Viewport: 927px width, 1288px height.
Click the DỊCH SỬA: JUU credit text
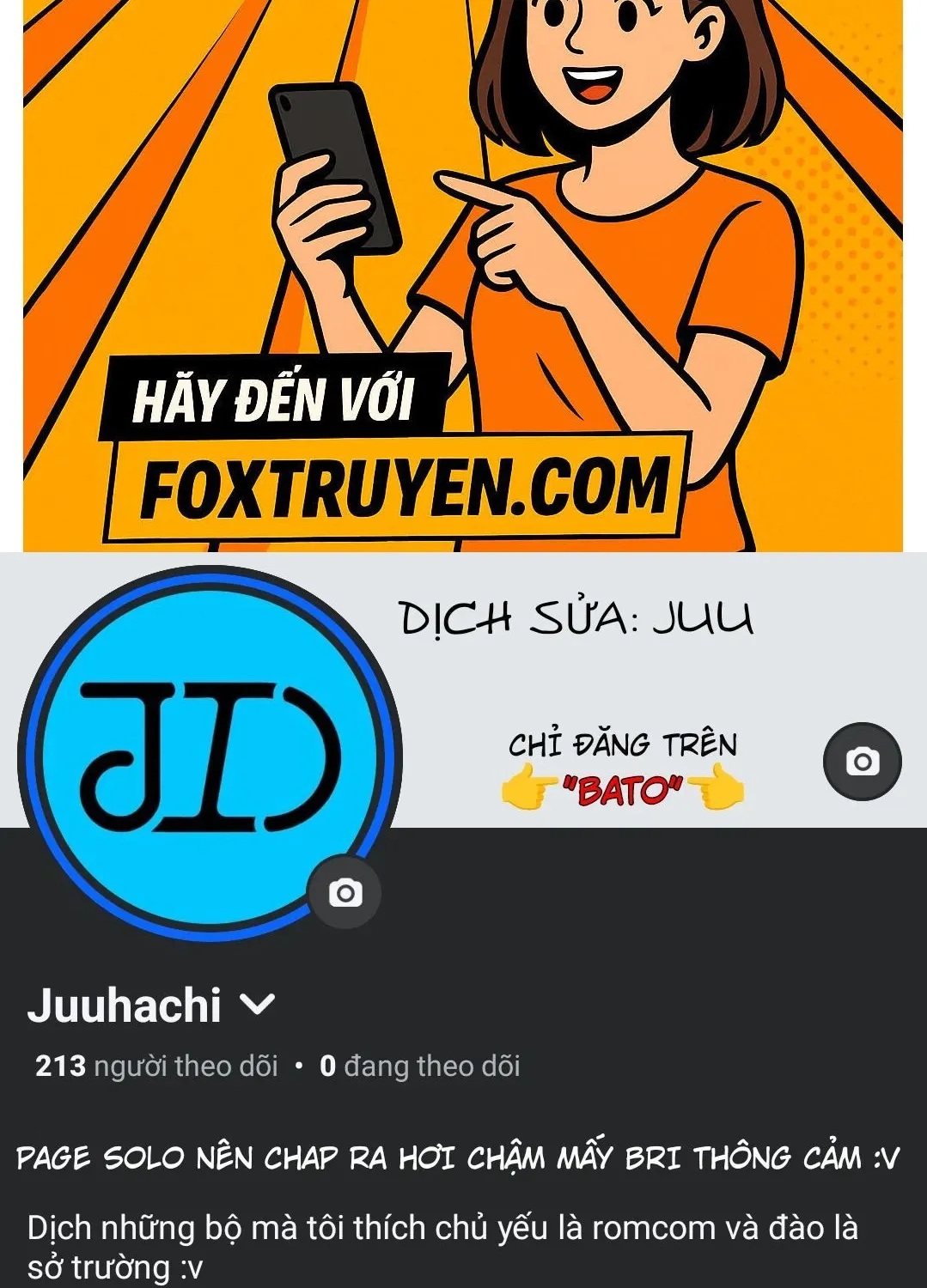coord(577,617)
